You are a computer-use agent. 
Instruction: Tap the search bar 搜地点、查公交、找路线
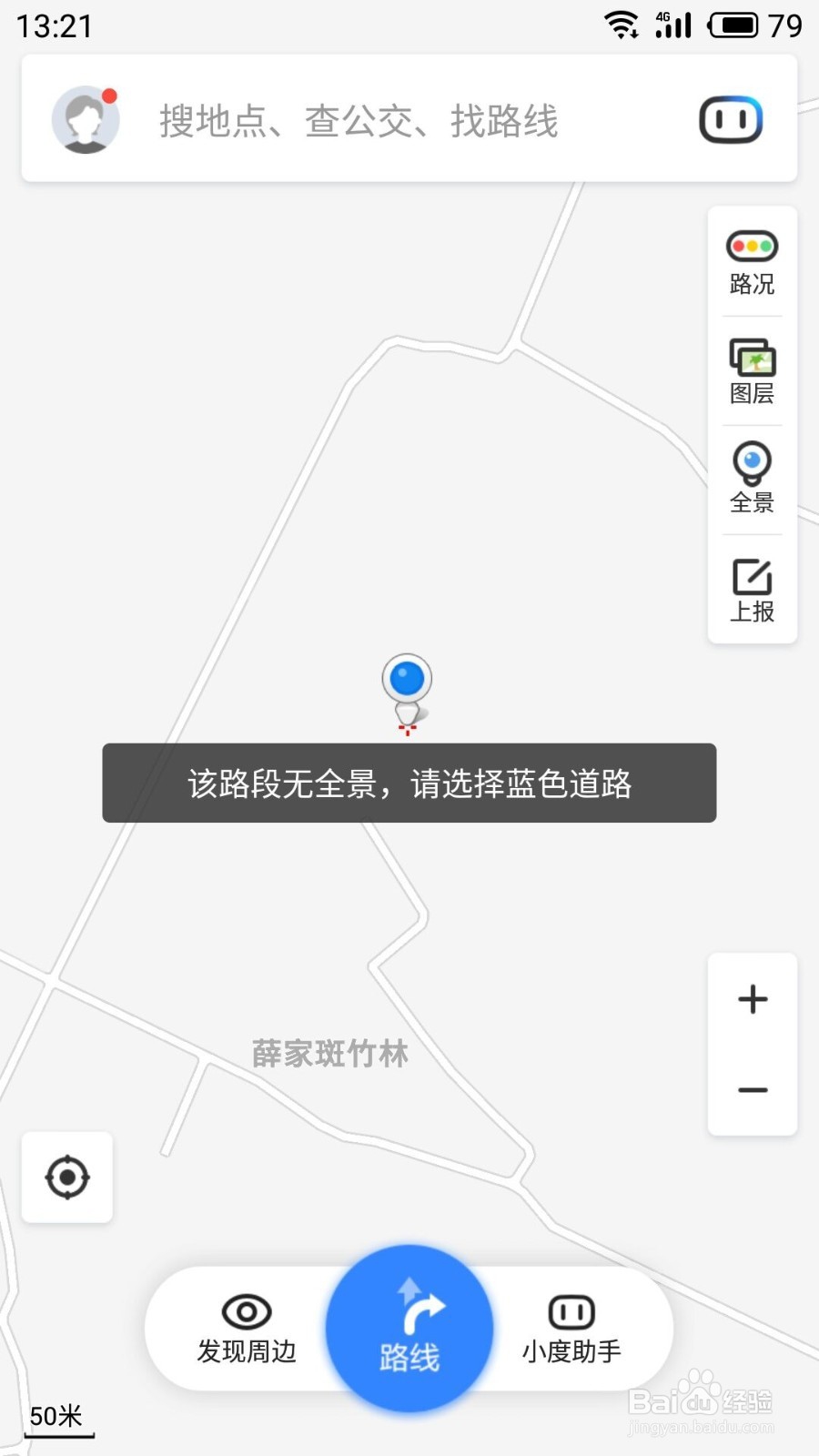pyautogui.click(x=359, y=121)
